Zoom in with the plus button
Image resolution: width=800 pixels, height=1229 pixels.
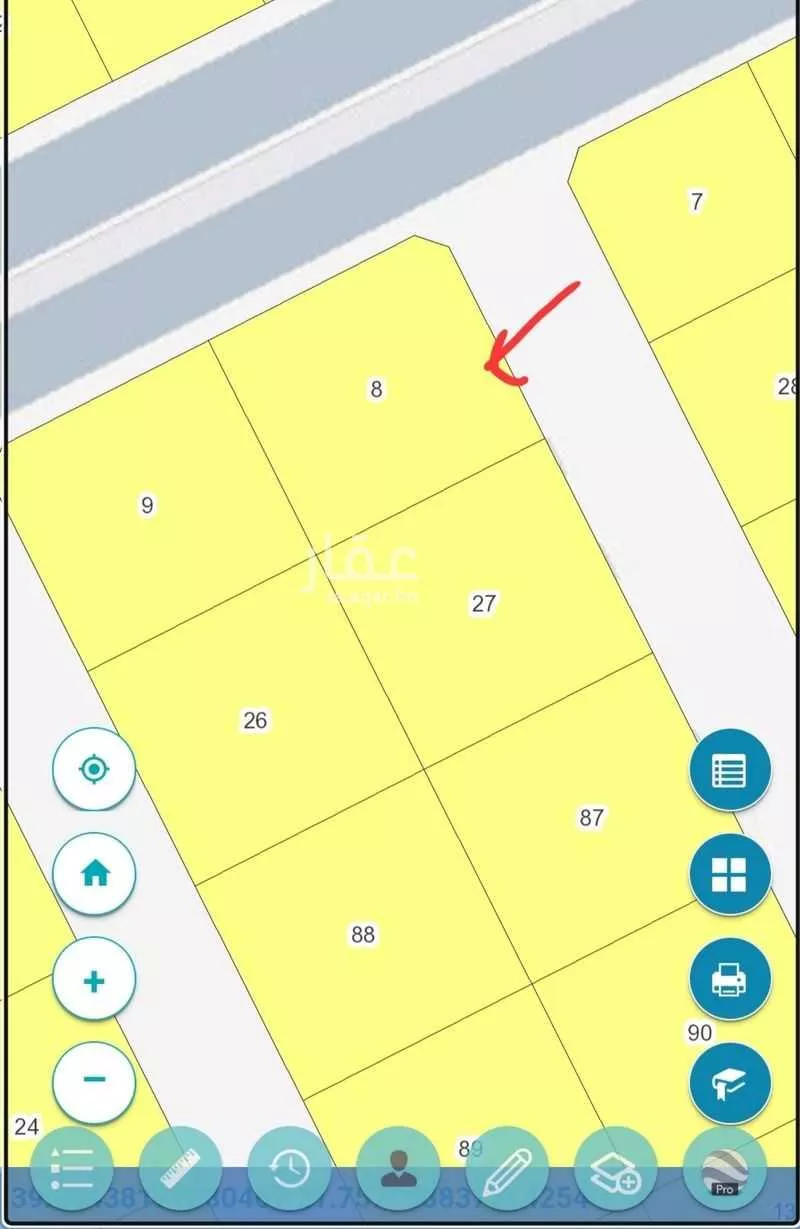94,981
